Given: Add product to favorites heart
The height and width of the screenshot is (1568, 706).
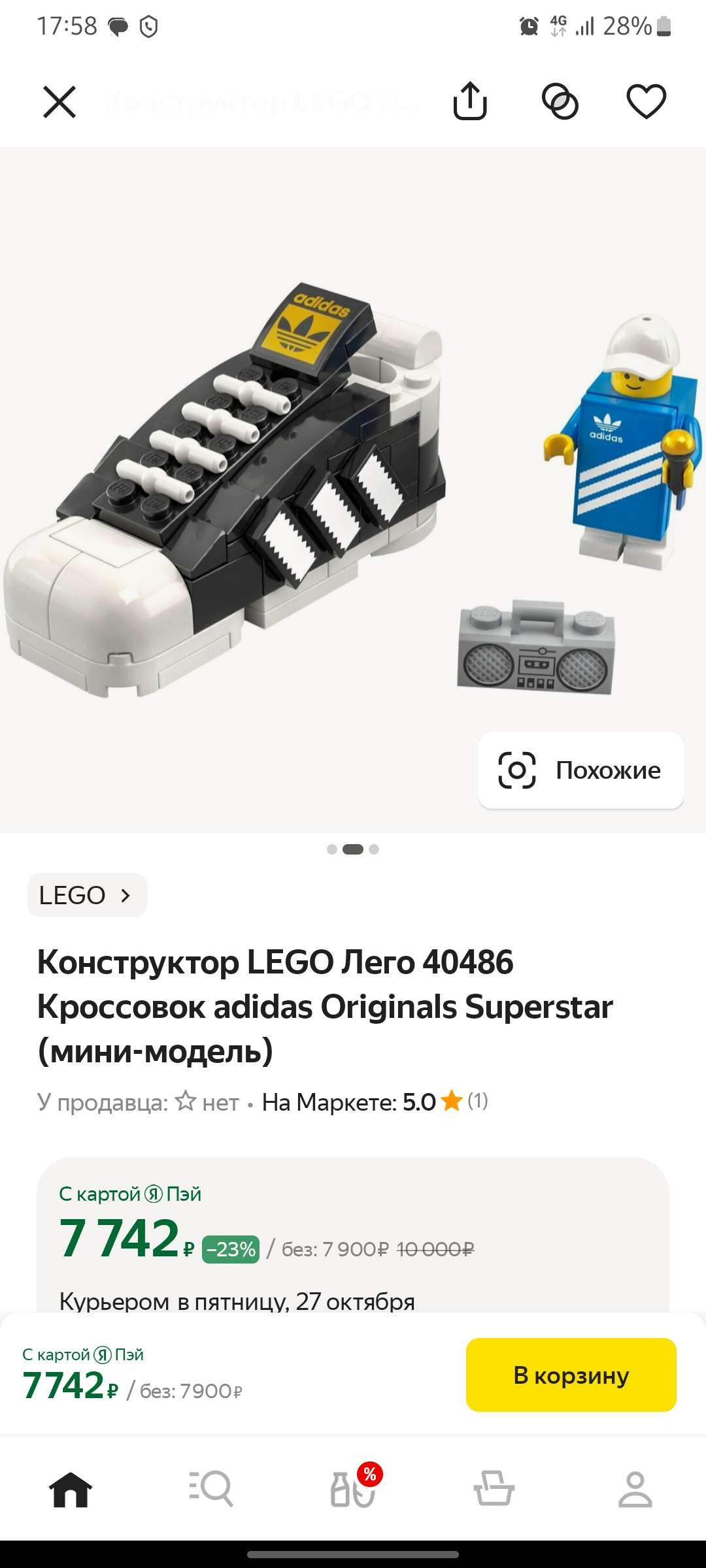Looking at the screenshot, I should (646, 102).
